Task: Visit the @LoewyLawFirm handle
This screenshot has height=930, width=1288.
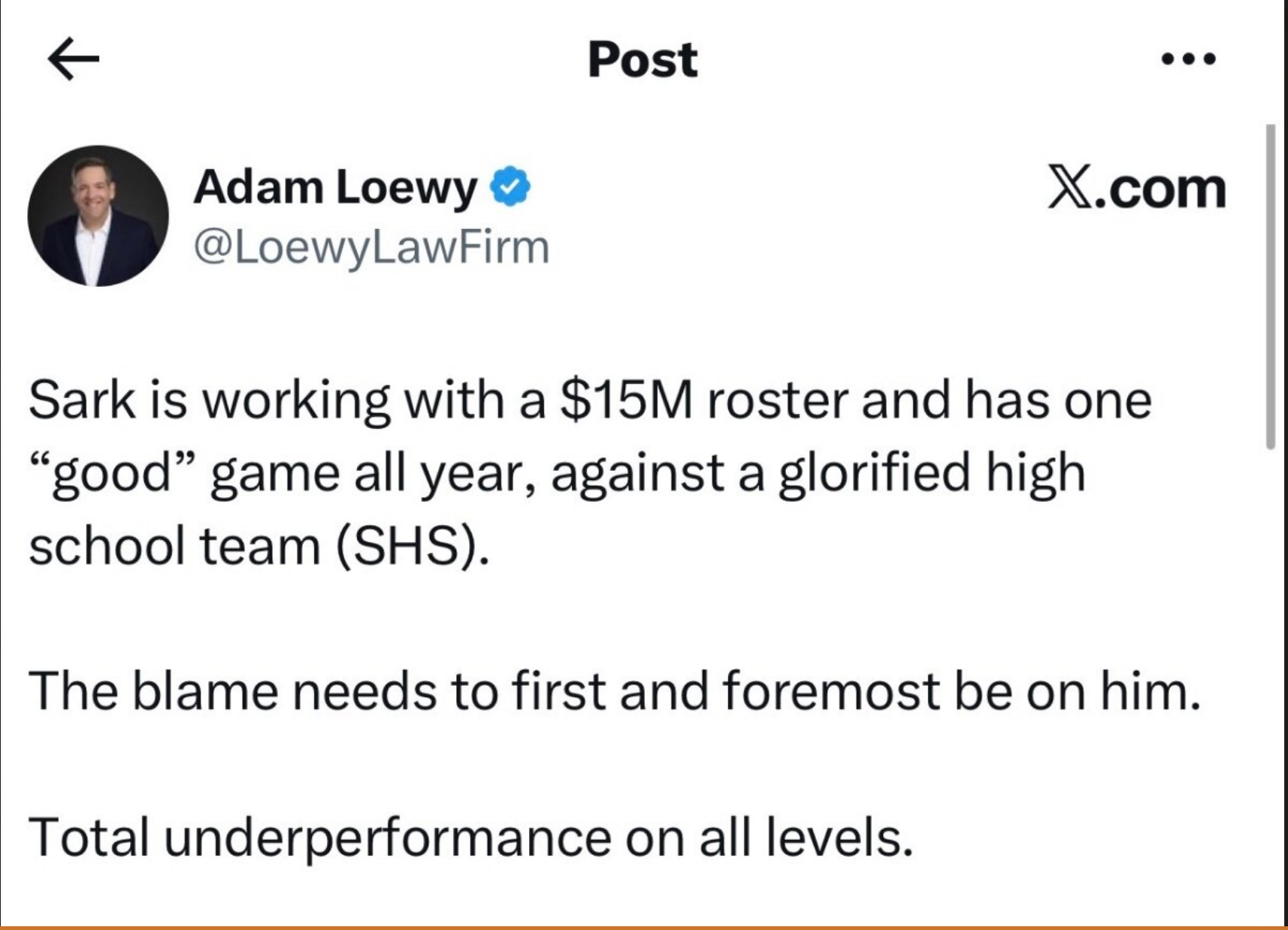Action: pyautogui.click(x=371, y=247)
